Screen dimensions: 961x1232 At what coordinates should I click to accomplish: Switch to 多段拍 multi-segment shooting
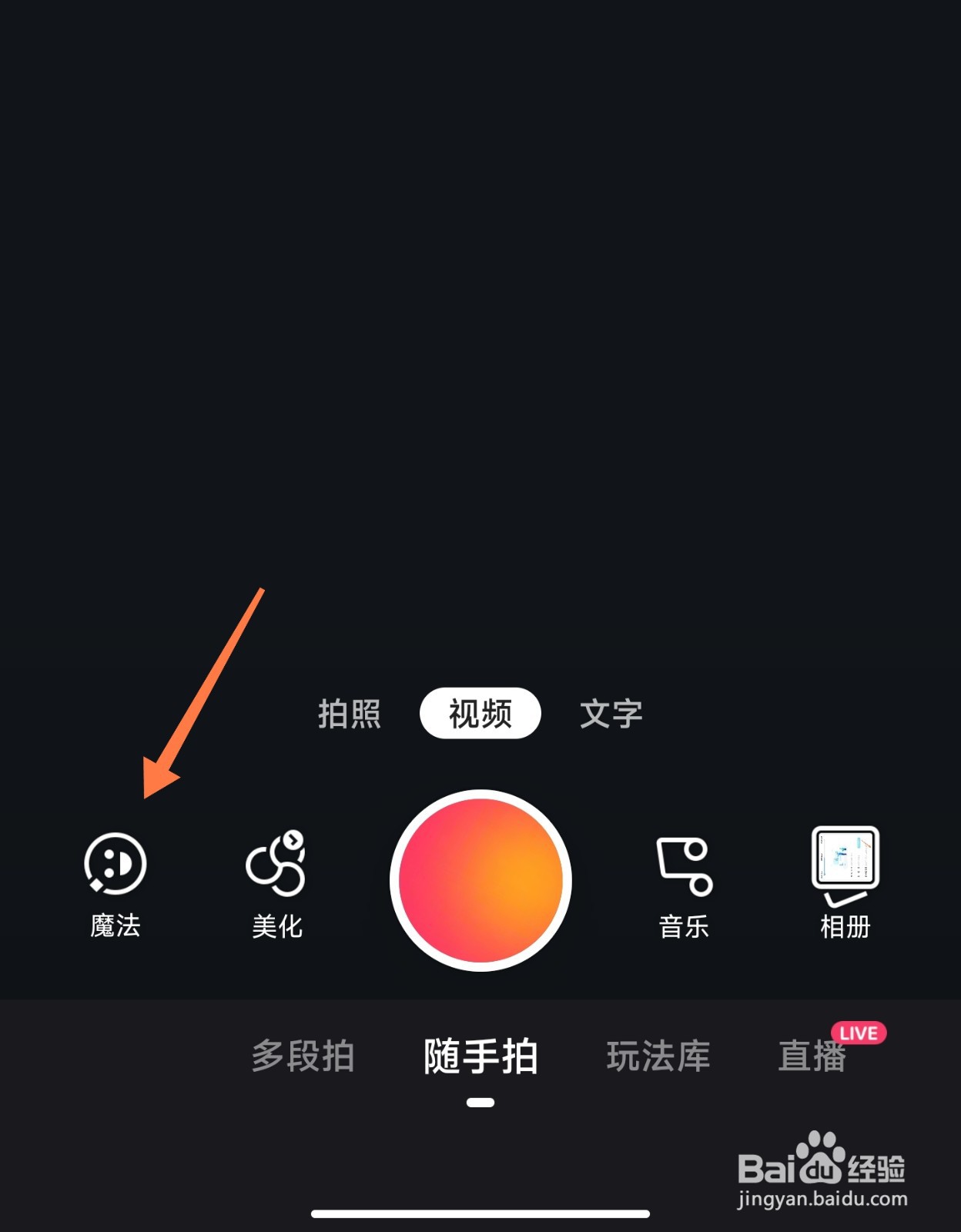301,1057
